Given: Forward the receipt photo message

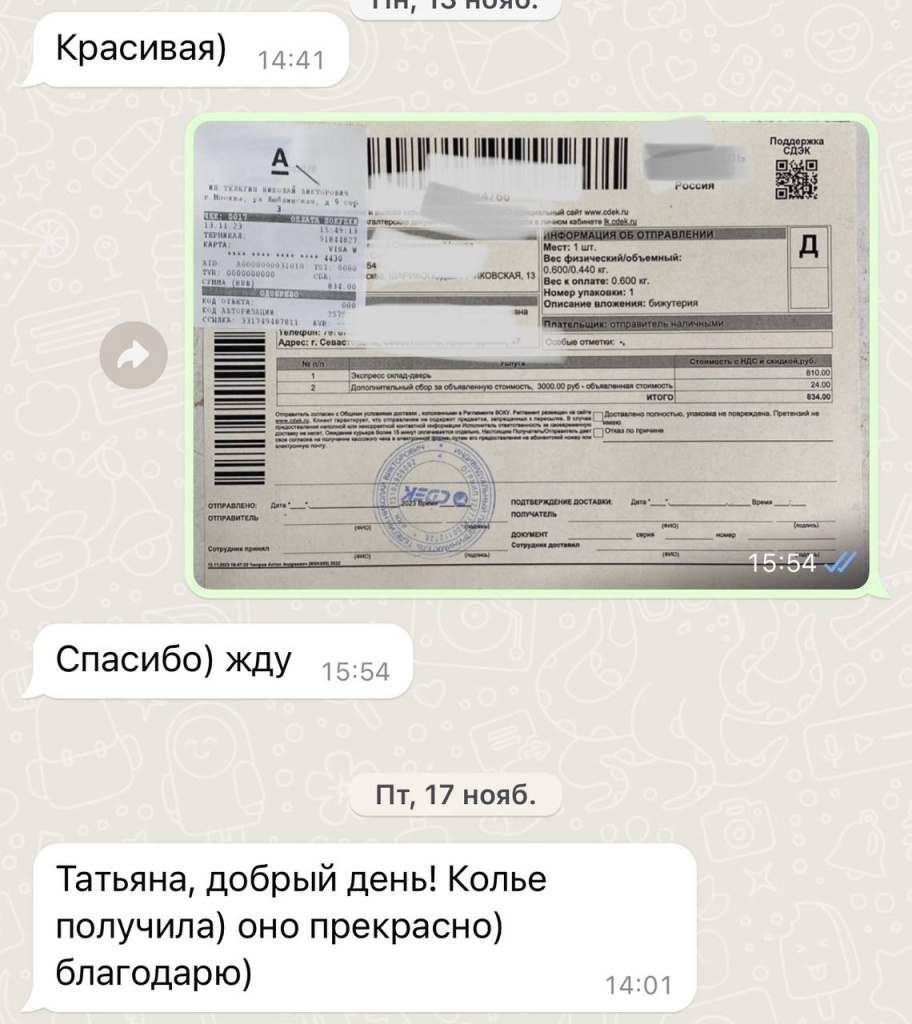Looking at the screenshot, I should pos(135,355).
